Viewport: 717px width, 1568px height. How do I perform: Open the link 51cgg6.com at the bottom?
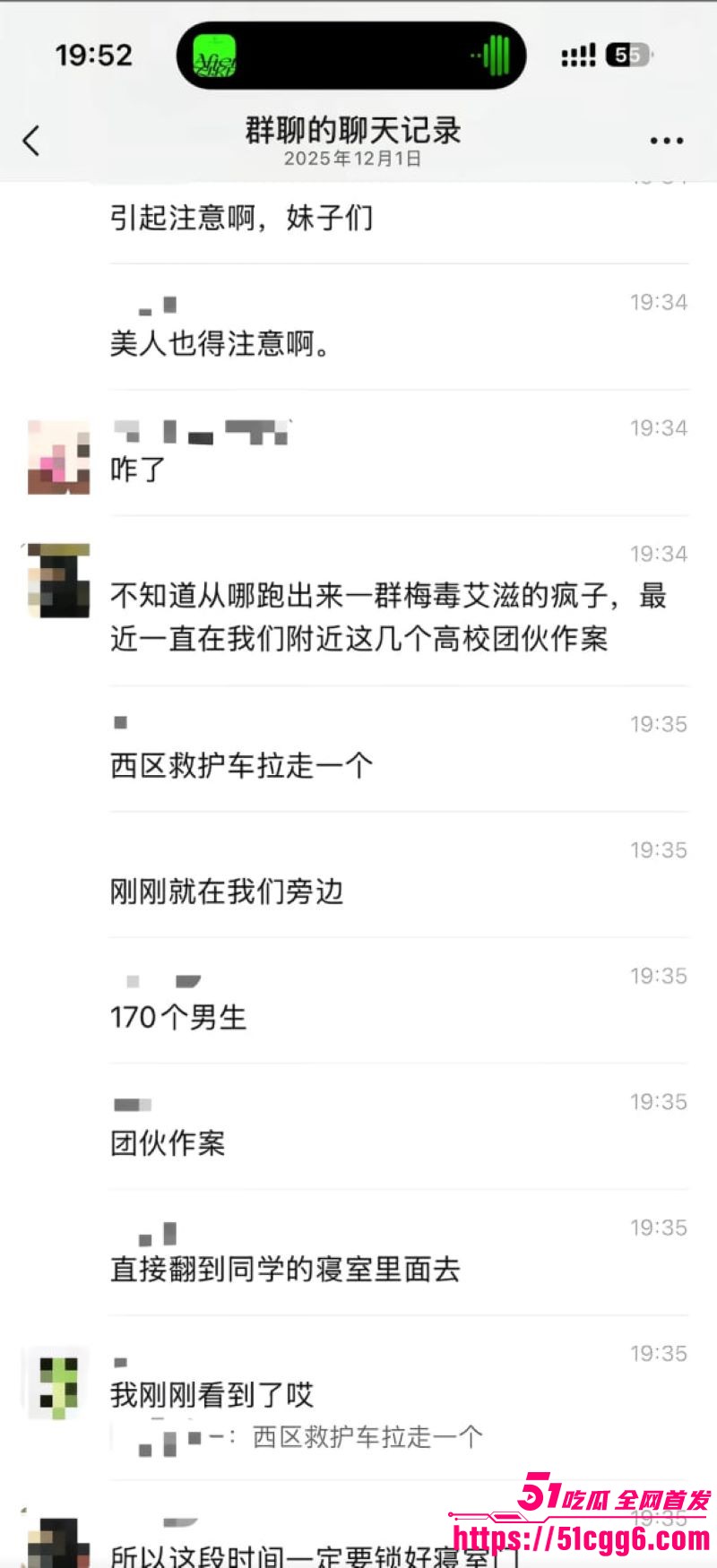578,1539
